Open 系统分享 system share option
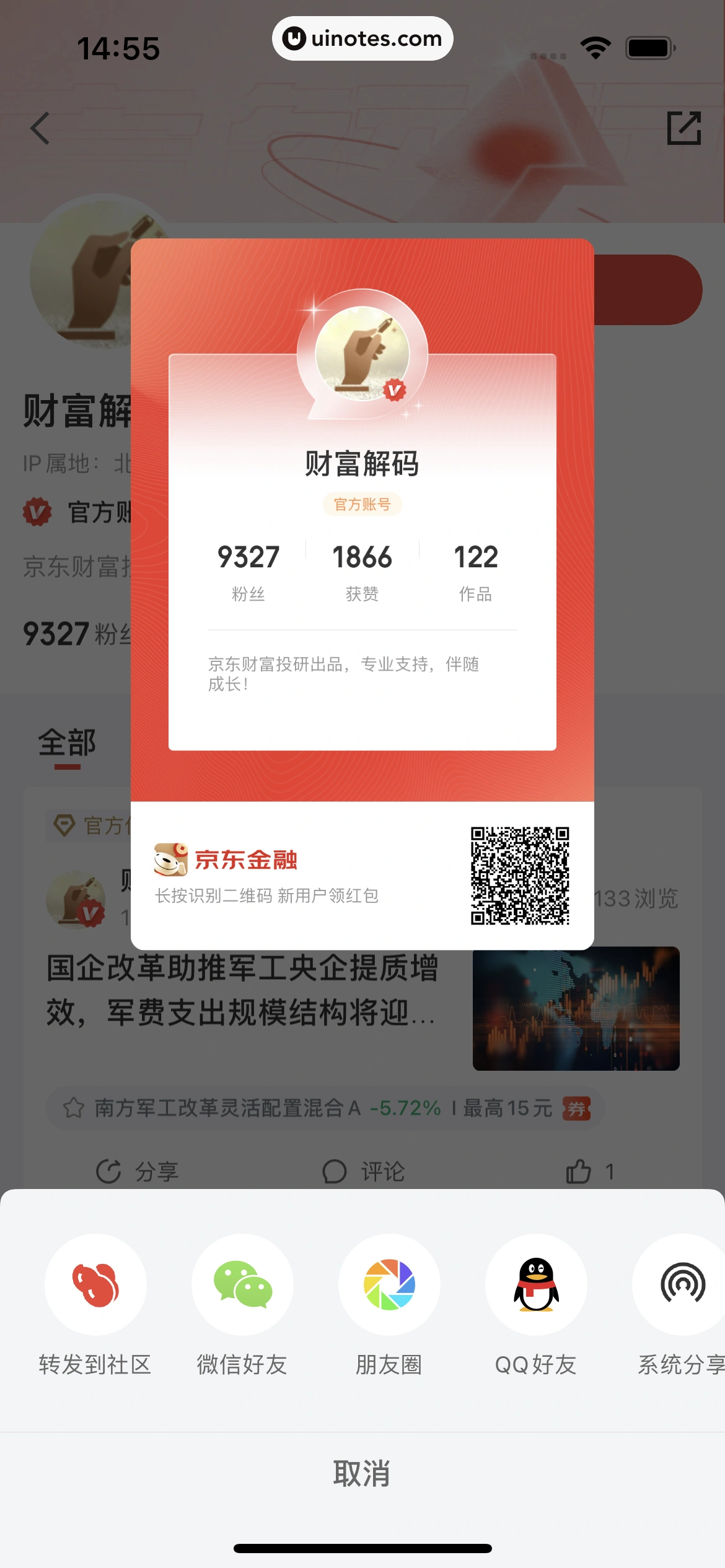Image resolution: width=725 pixels, height=1568 pixels. click(x=682, y=1285)
